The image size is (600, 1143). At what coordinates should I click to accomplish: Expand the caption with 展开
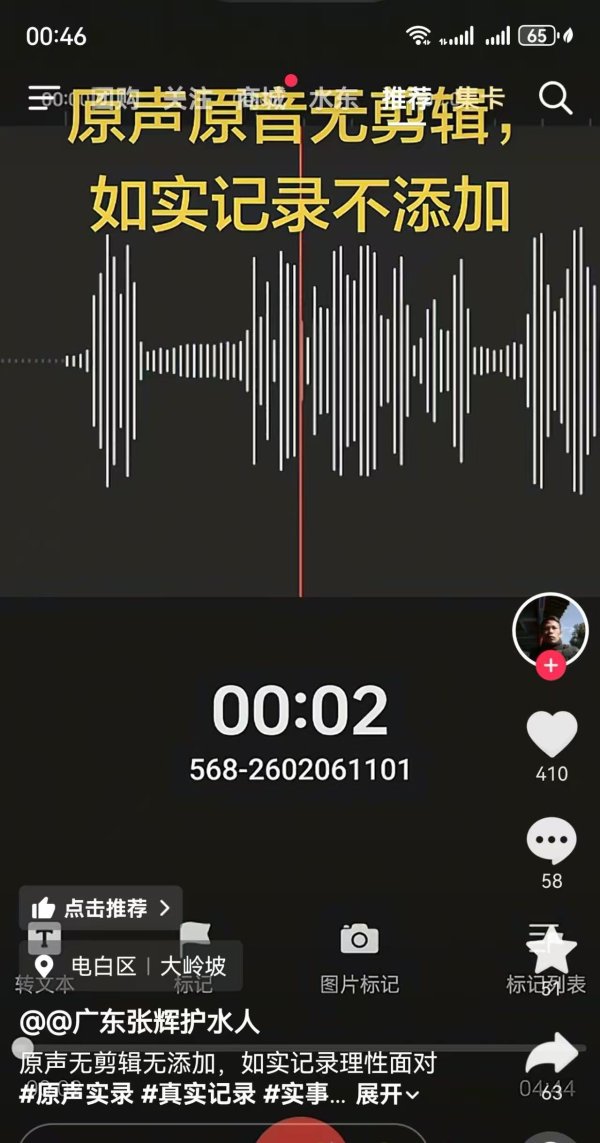click(388, 1094)
